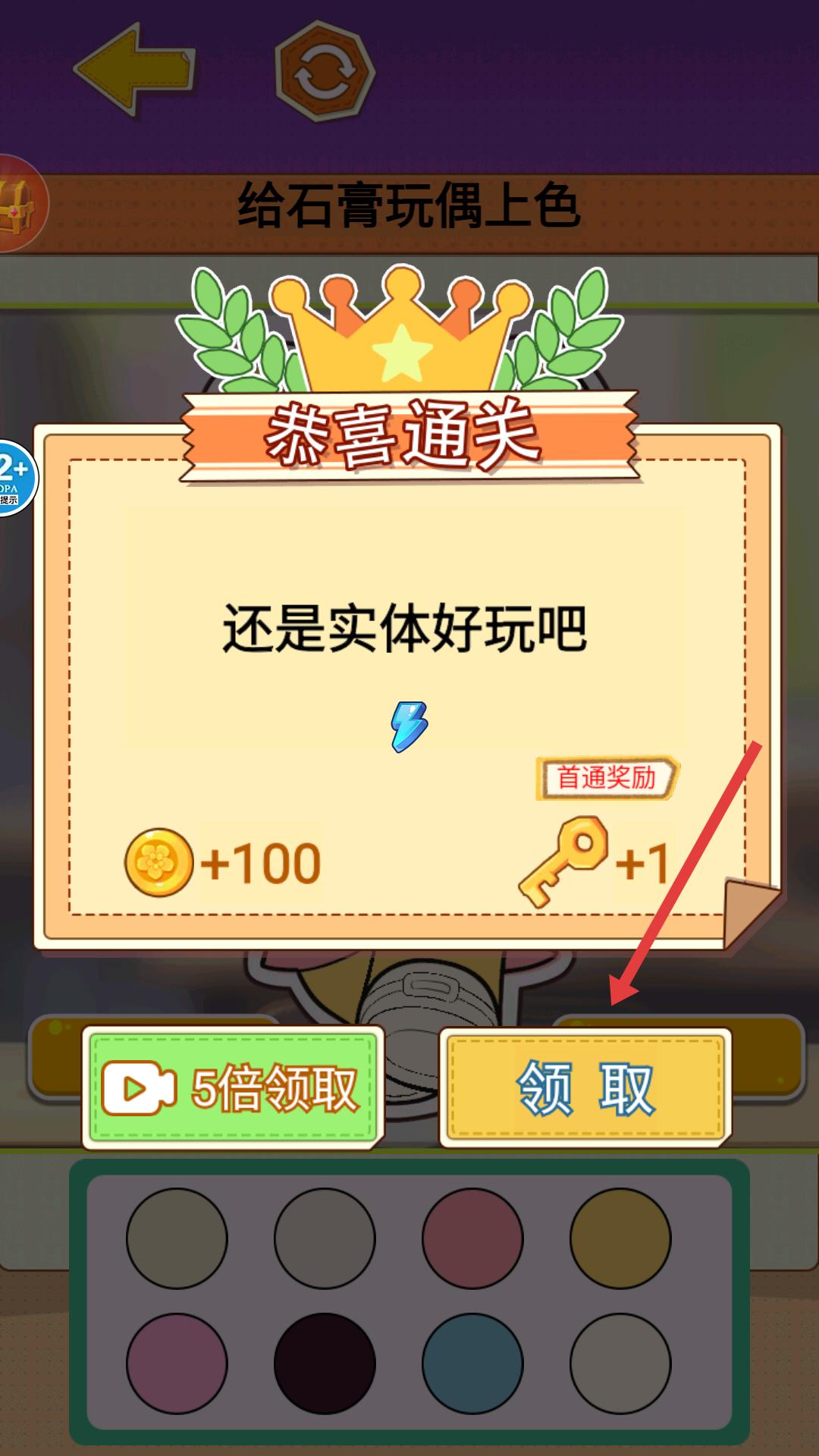Go back with the yellow arrow

[x=135, y=69]
